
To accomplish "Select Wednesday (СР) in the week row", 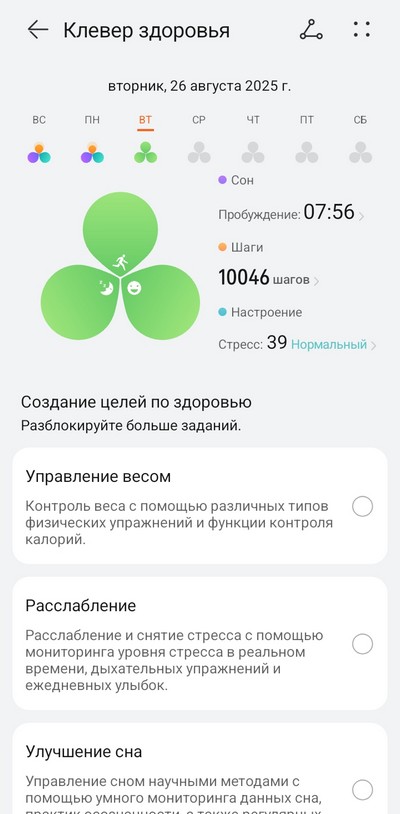I will pos(199,139).
